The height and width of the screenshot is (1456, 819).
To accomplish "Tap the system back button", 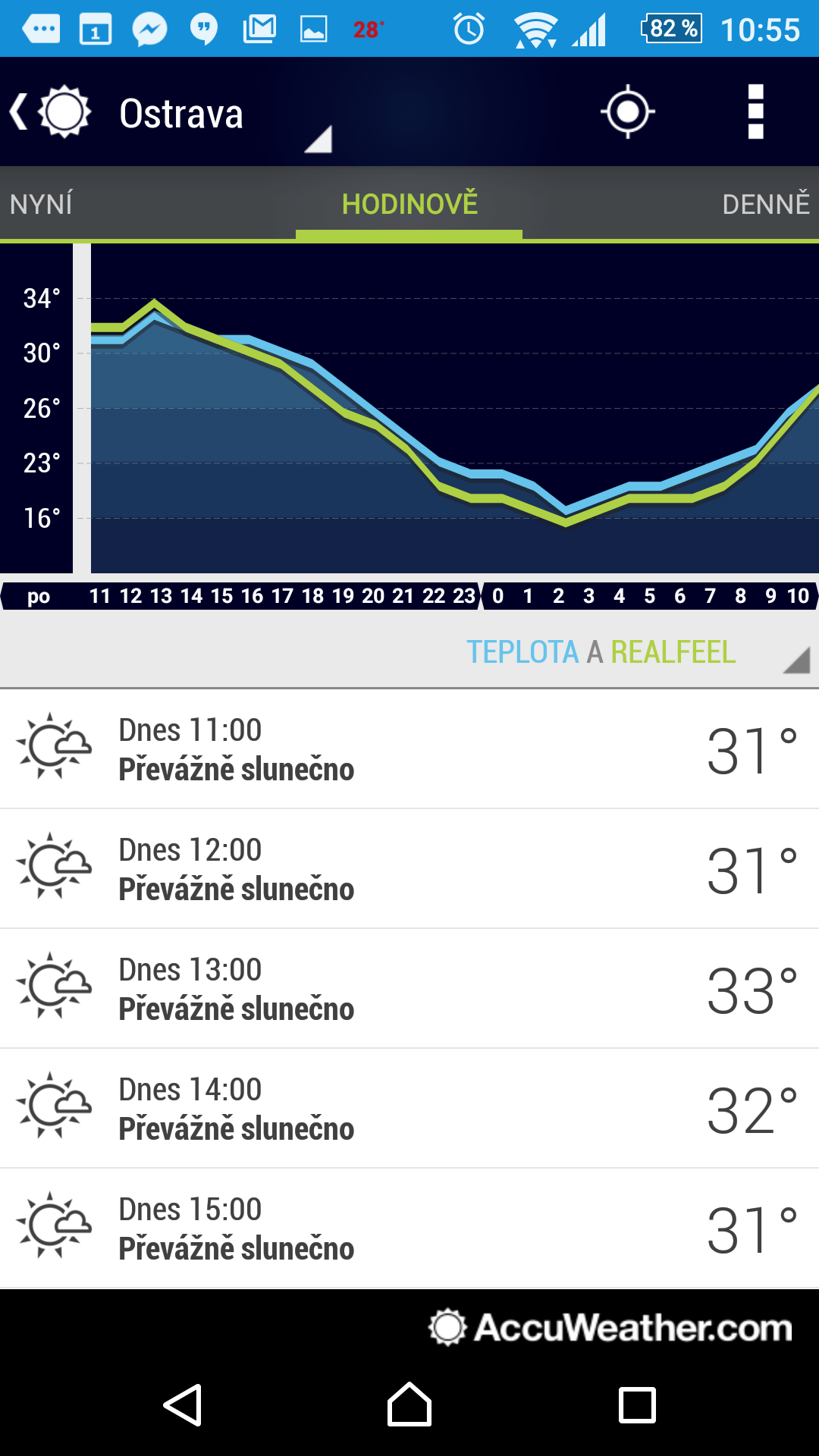I will point(183,1405).
